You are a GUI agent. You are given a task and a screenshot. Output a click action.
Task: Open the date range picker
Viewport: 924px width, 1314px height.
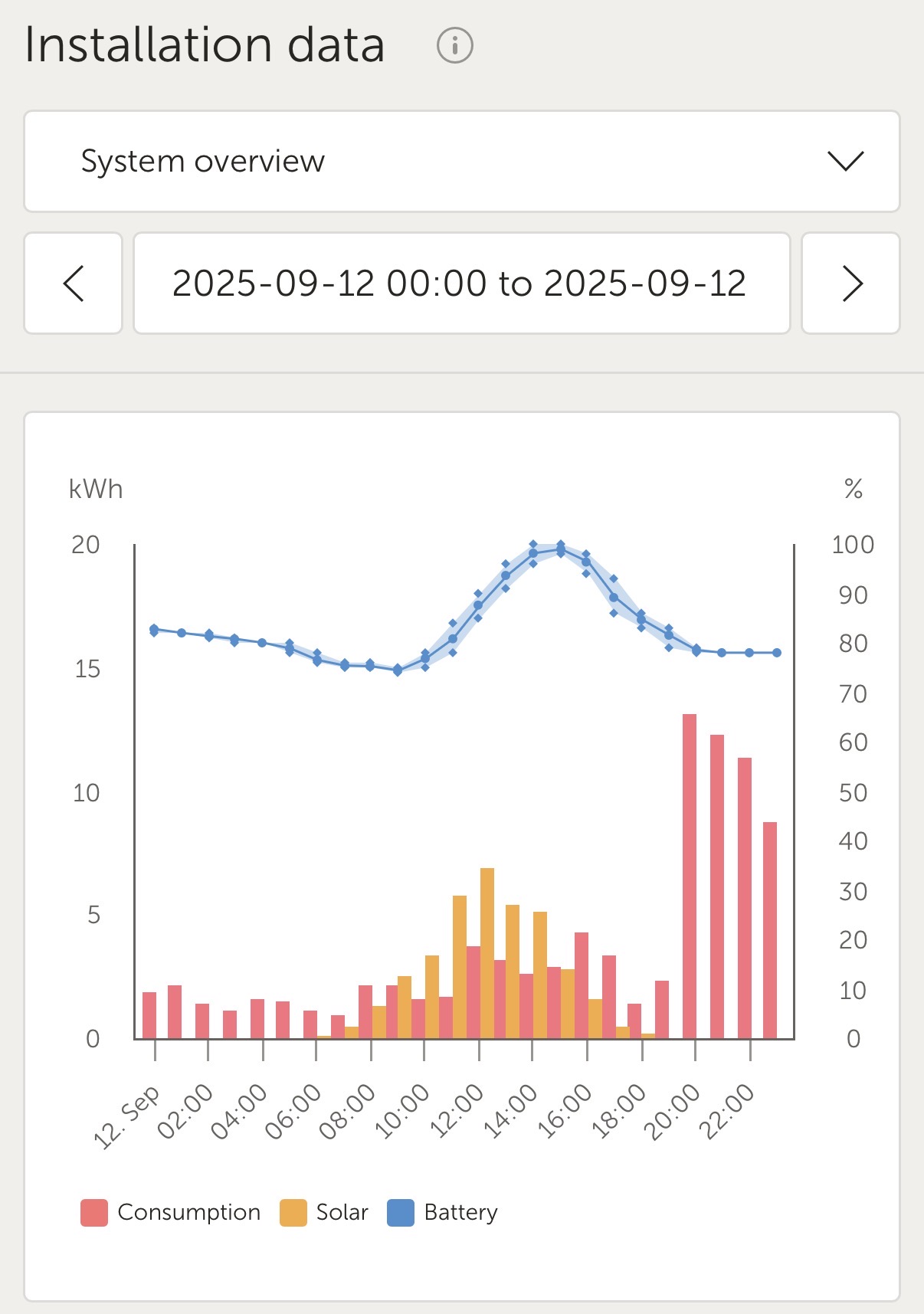[x=461, y=283]
